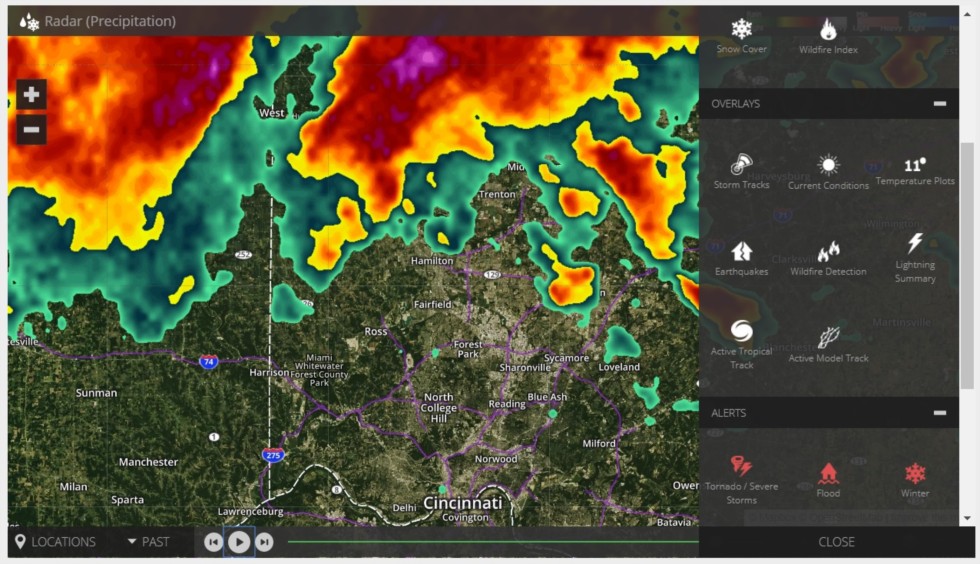This screenshot has height=564, width=980.
Task: Zoom in on the radar map
Action: 31,95
